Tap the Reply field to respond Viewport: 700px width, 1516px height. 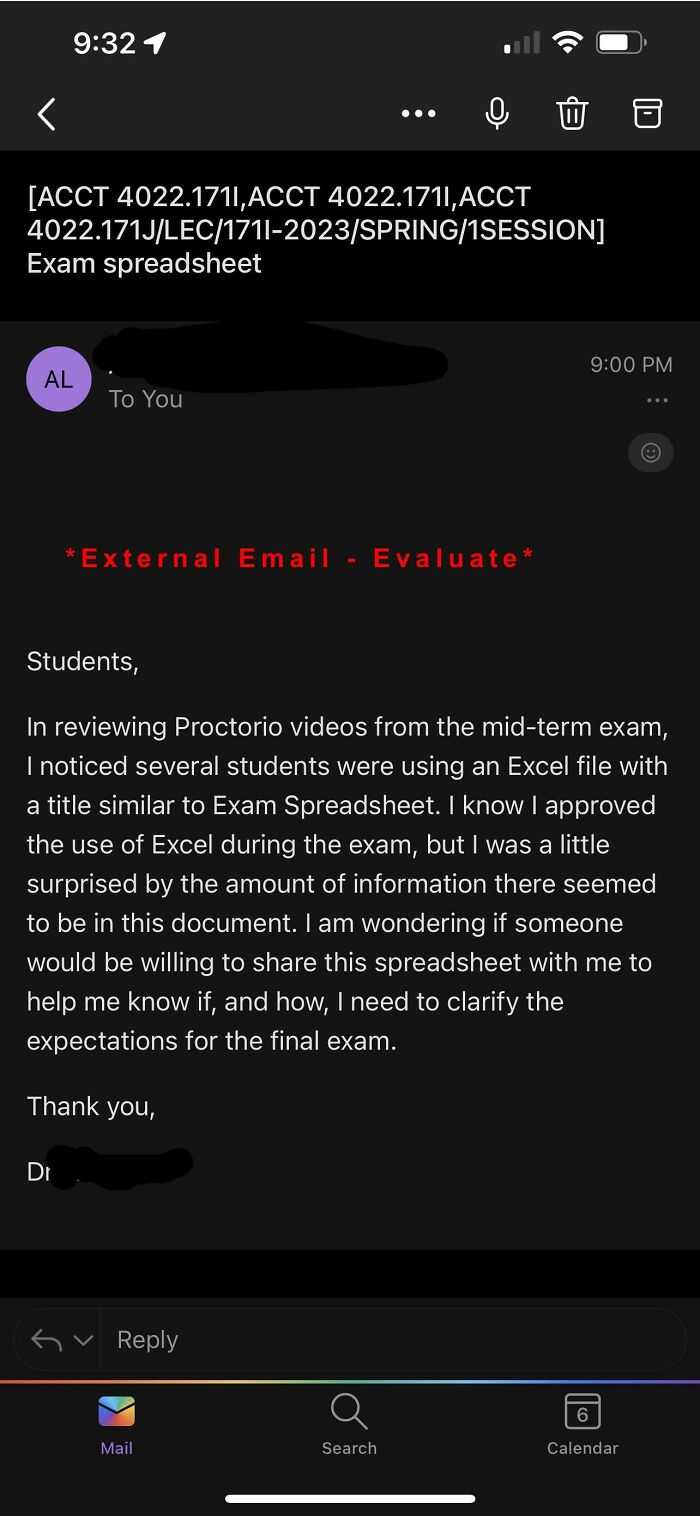(390, 1340)
